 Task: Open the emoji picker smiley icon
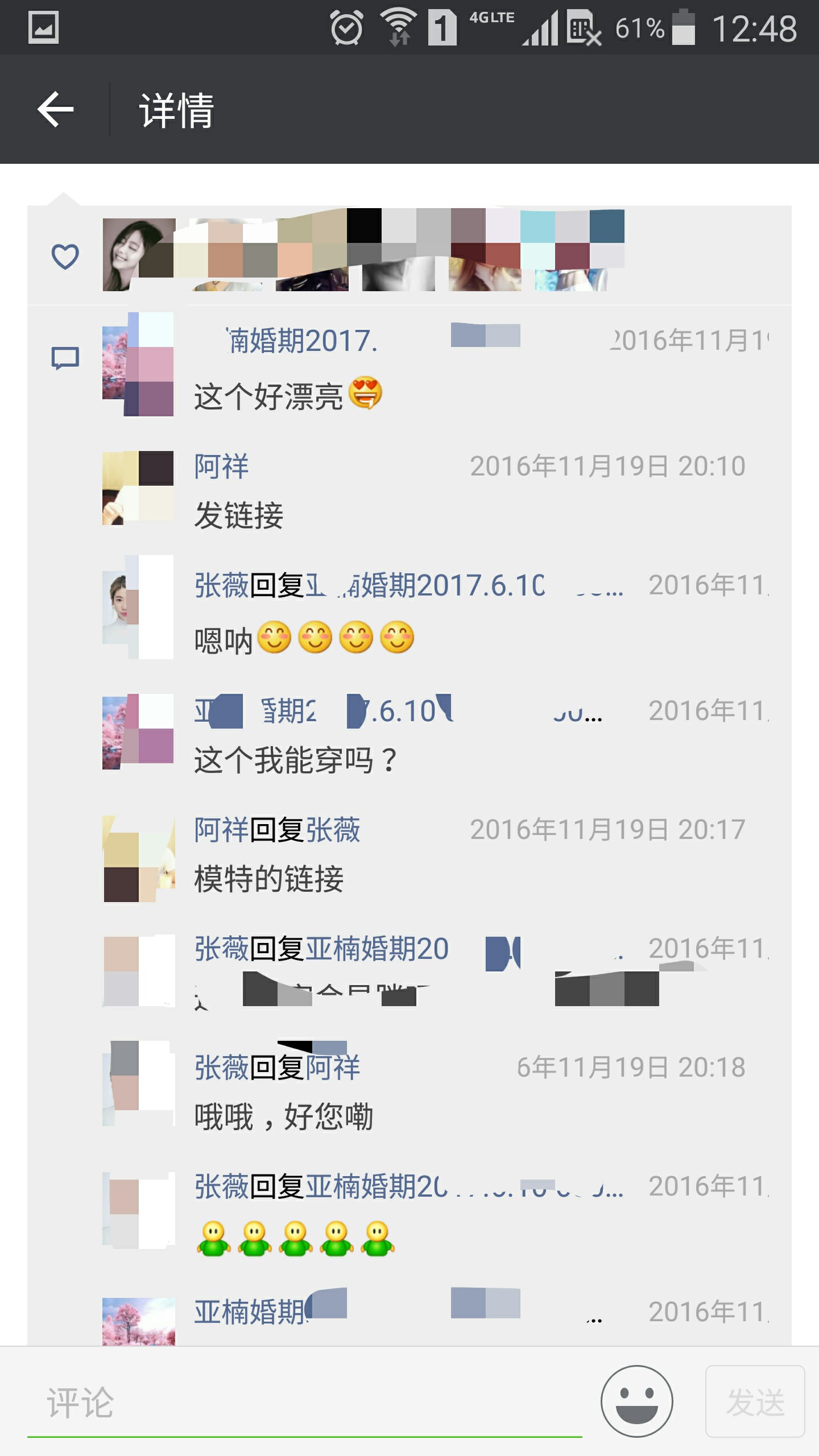tap(637, 1401)
